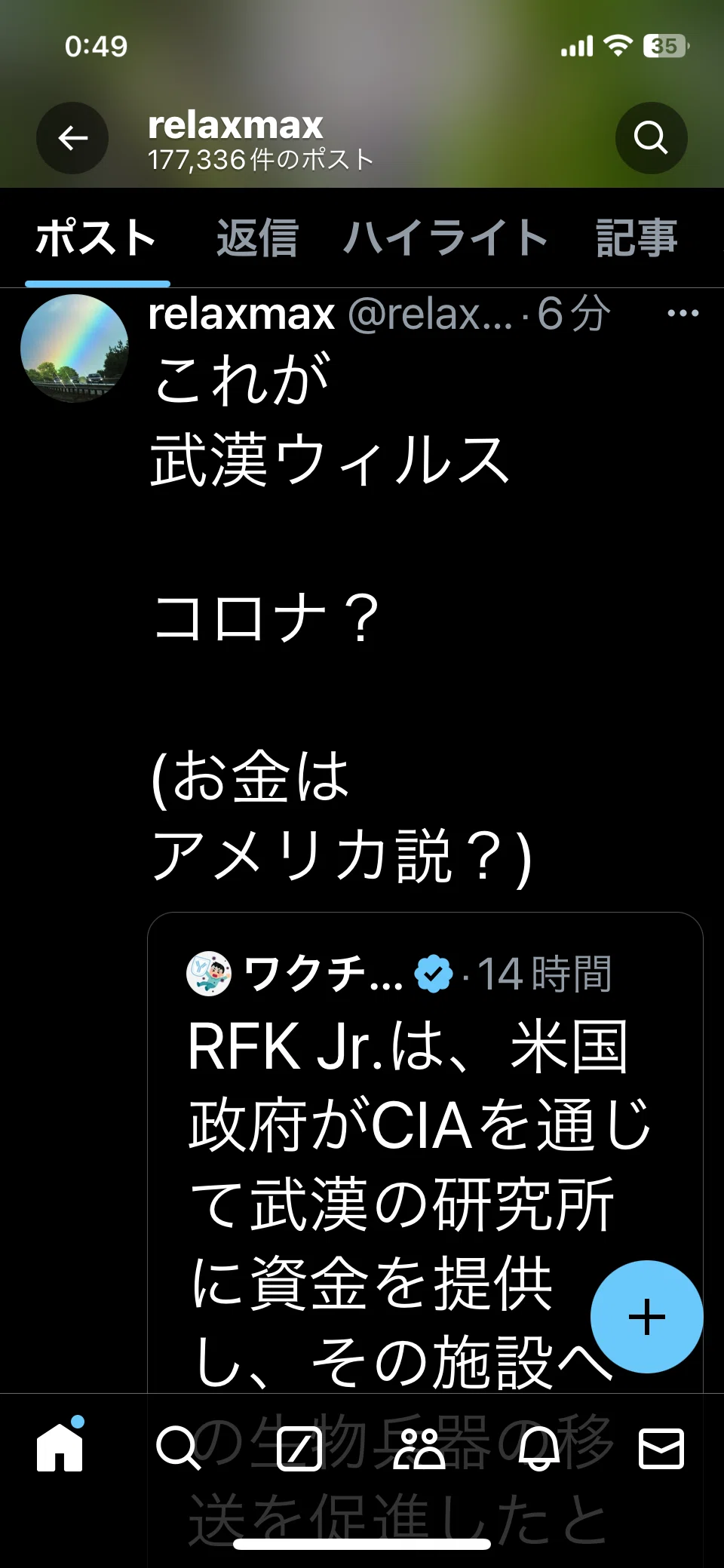Screen dimensions: 724x1568
Task: Open direct messages envelope
Action: 661,1449
